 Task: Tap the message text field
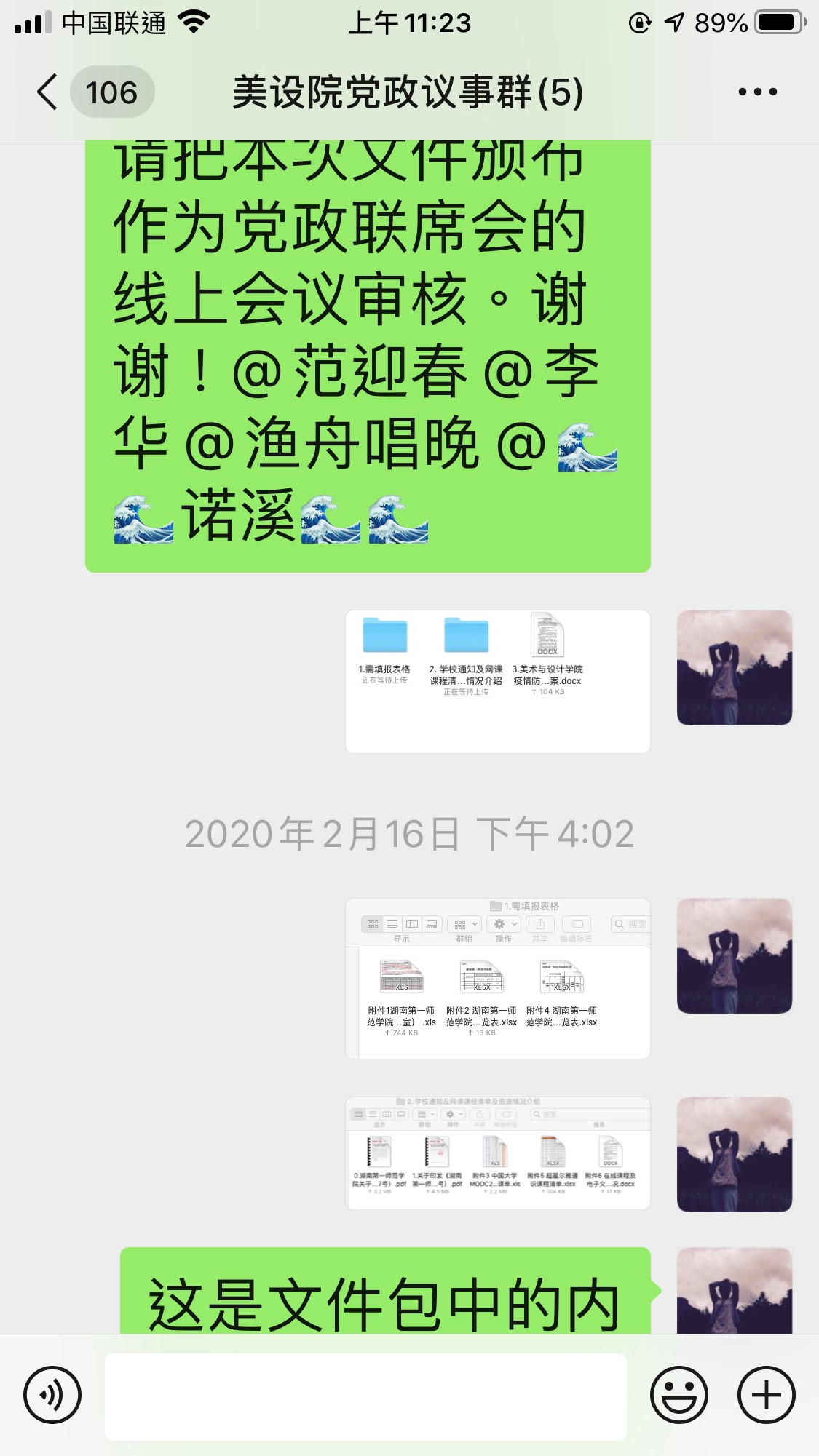(365, 1396)
